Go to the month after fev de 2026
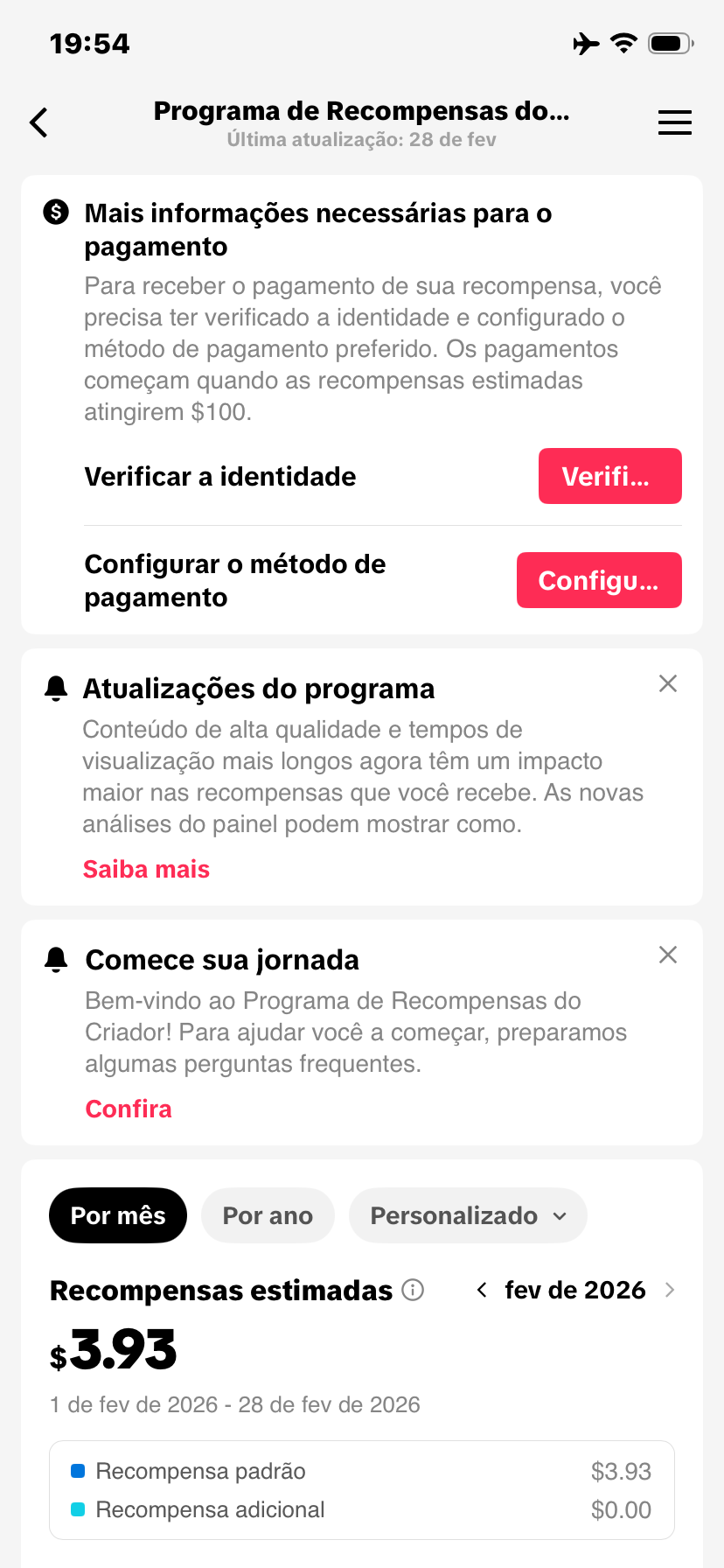The image size is (724, 1568). tap(670, 1290)
